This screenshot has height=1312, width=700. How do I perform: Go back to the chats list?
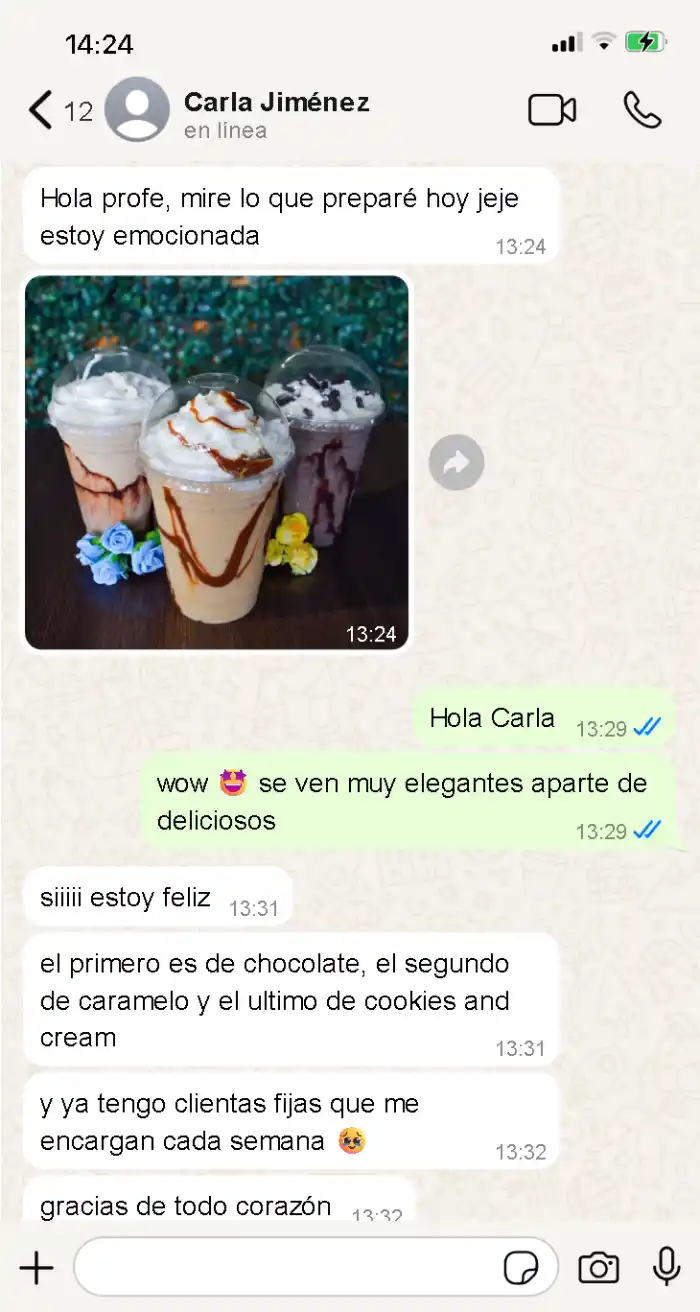(42, 110)
